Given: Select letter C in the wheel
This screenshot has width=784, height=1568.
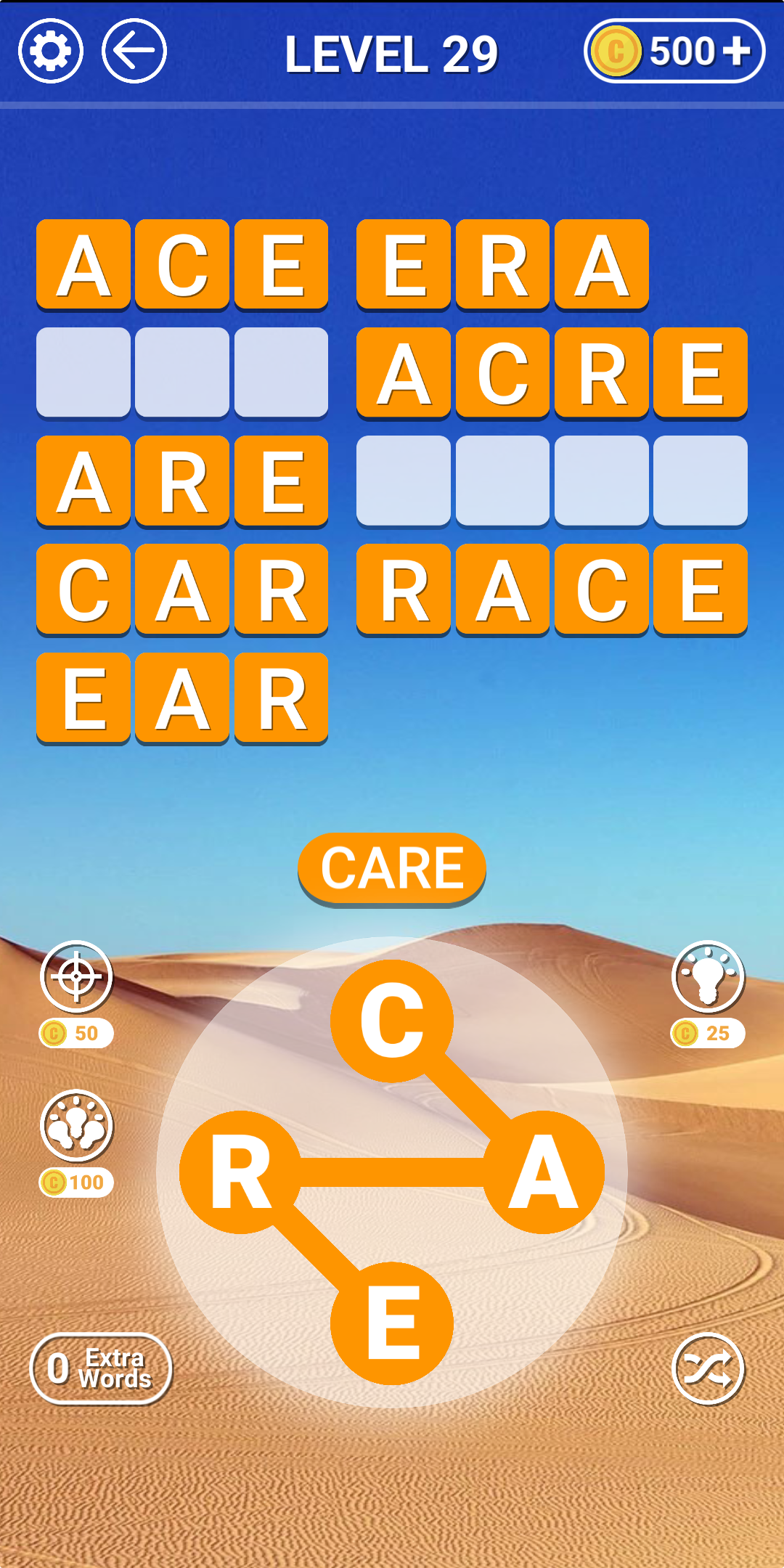Looking at the screenshot, I should pos(392,1021).
